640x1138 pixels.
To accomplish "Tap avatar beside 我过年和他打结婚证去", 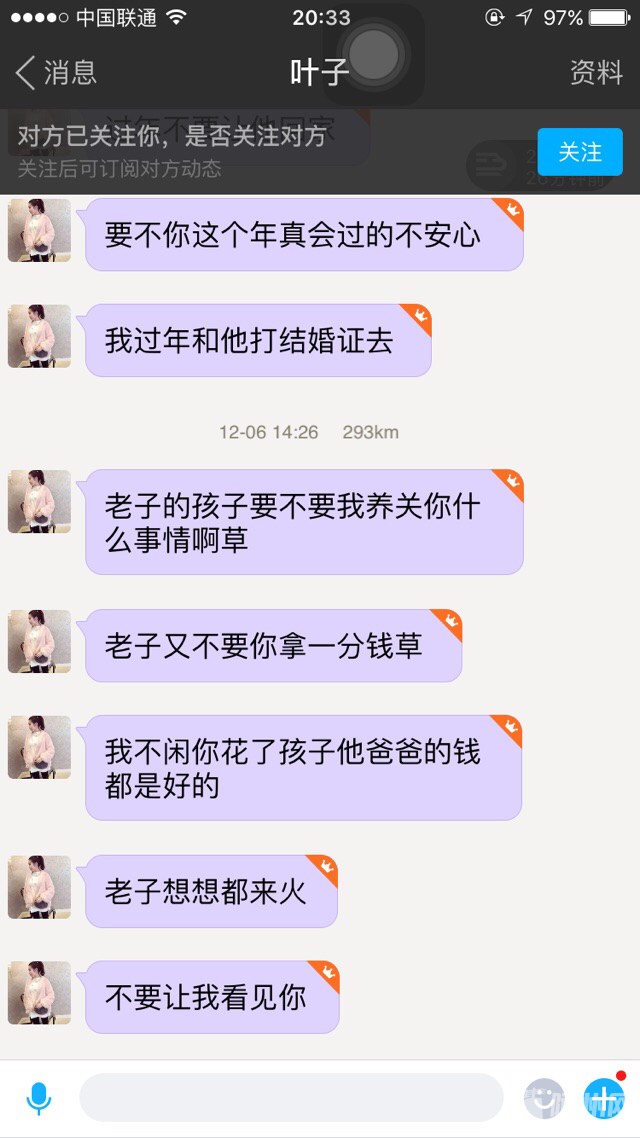I will pyautogui.click(x=39, y=336).
